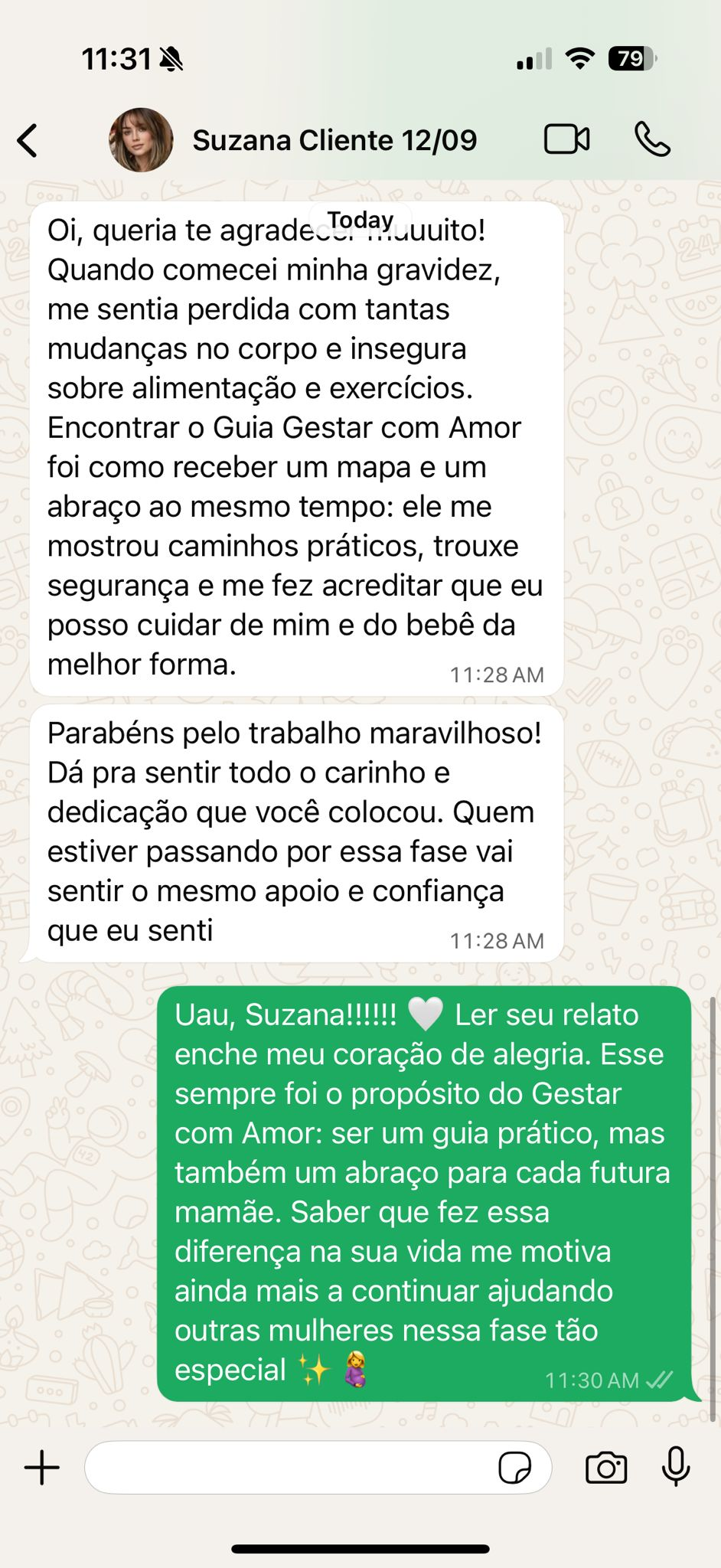Focus the message input field
Viewport: 721px width, 1568px height.
pyautogui.click(x=291, y=1468)
